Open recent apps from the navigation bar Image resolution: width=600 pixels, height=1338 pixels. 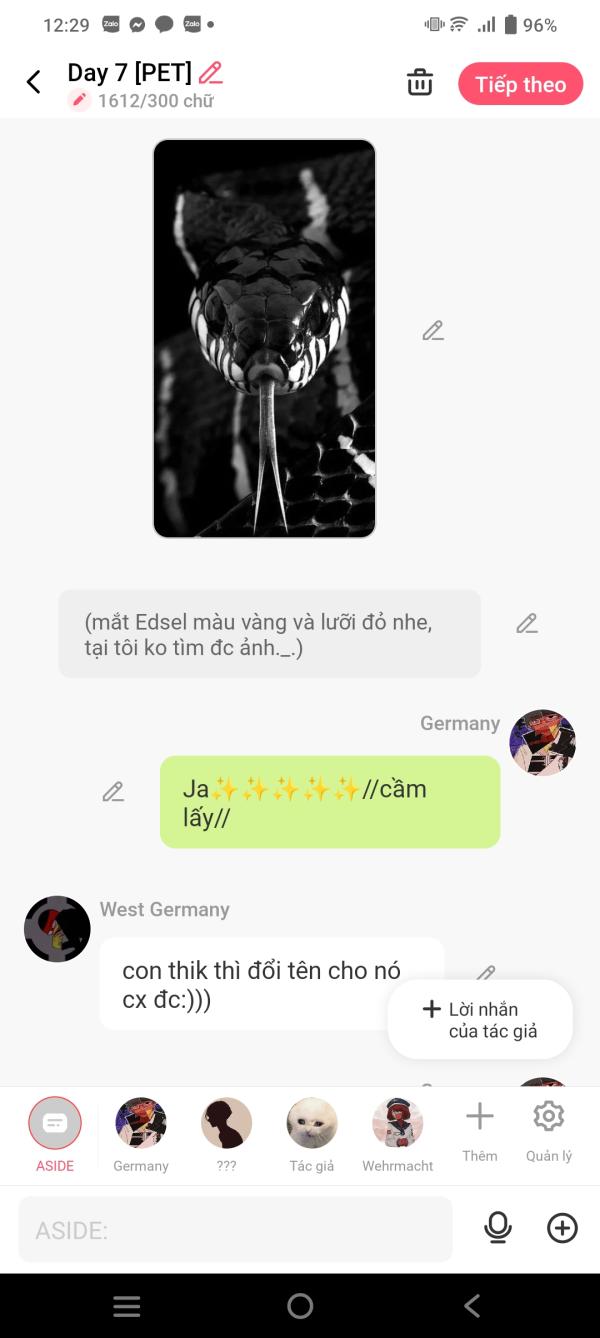tap(127, 1306)
